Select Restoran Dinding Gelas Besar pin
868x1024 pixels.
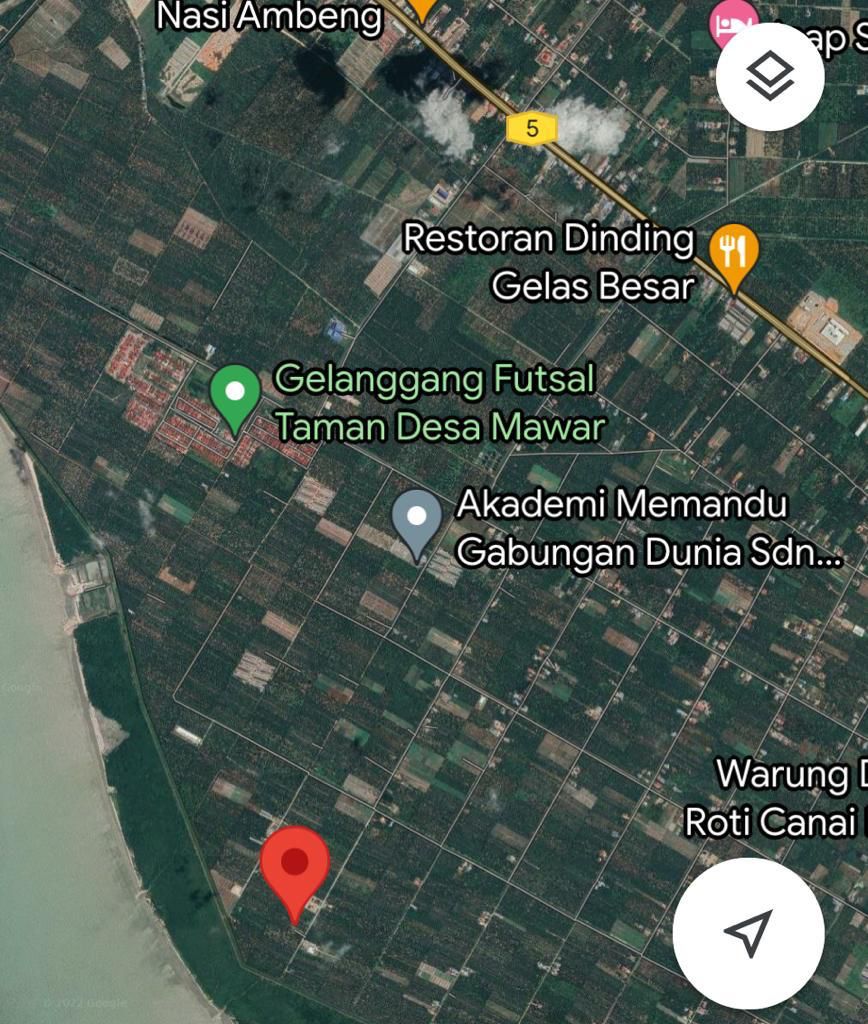pos(734,252)
